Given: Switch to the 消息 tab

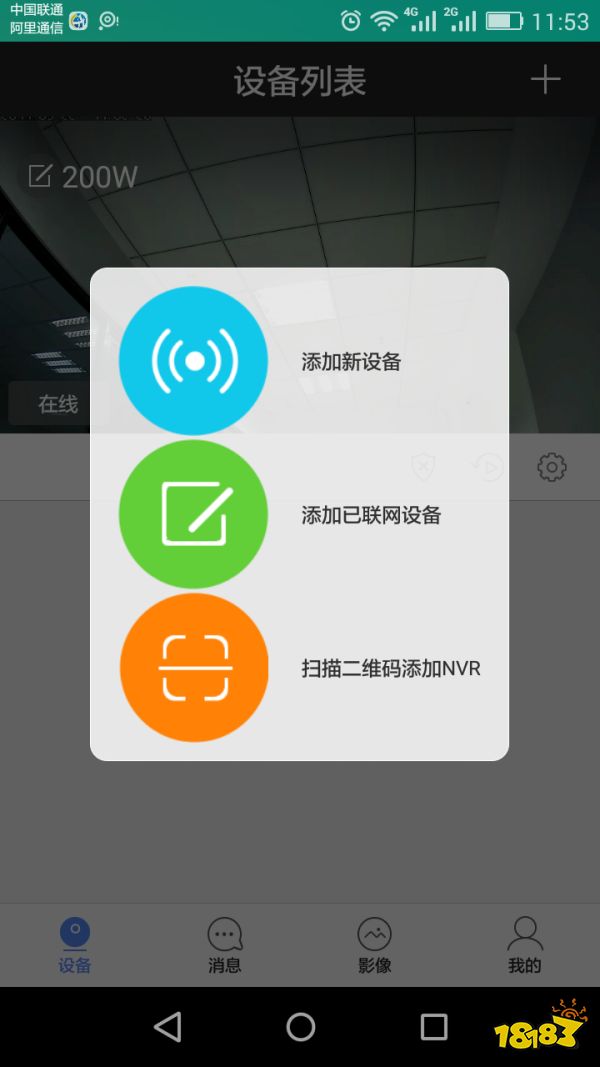Looking at the screenshot, I should click(225, 945).
